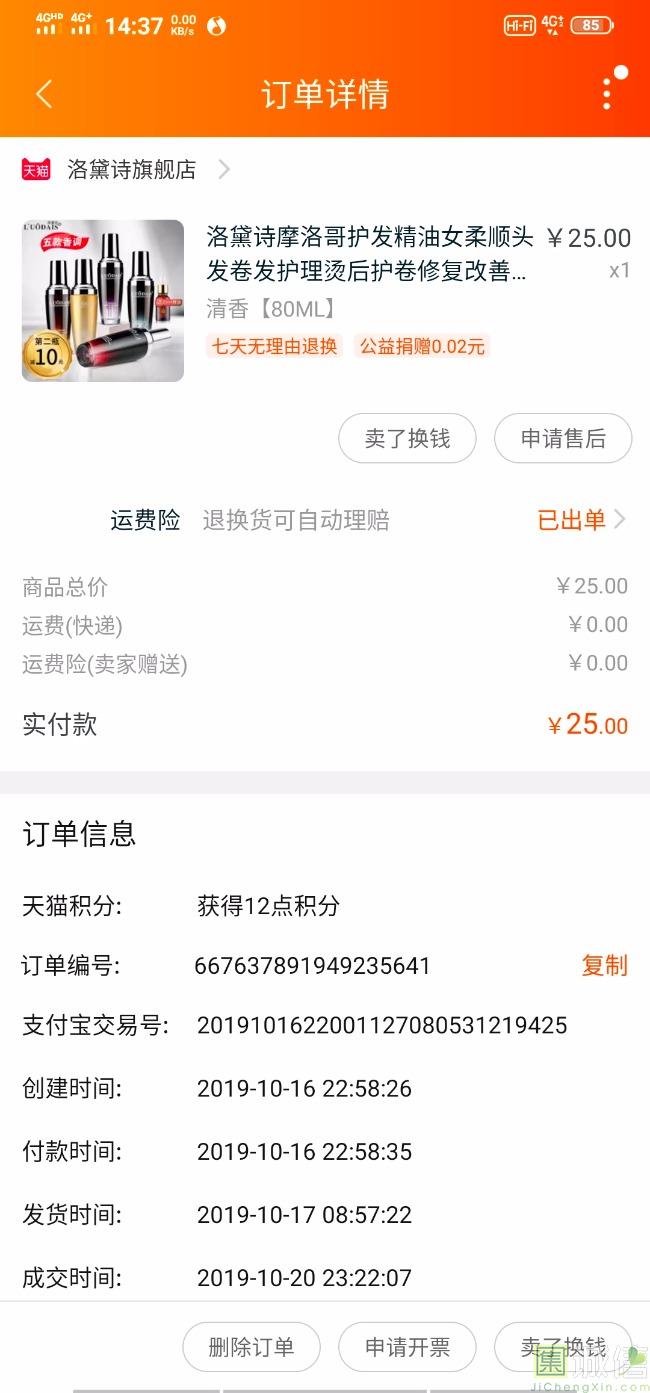This screenshot has height=1393, width=650.
Task: Tap 卖了换钱 under the product
Action: [407, 438]
